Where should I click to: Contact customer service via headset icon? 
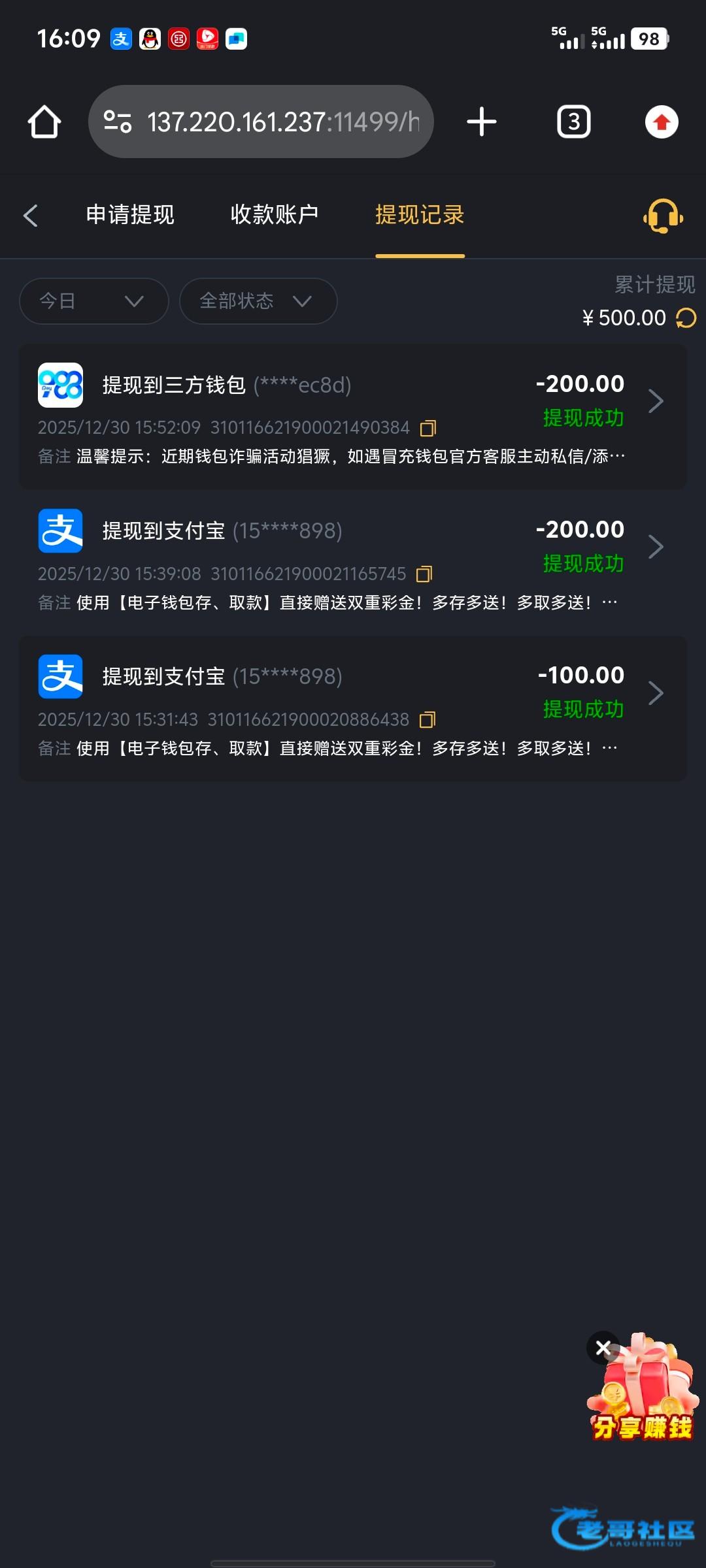pos(663,216)
